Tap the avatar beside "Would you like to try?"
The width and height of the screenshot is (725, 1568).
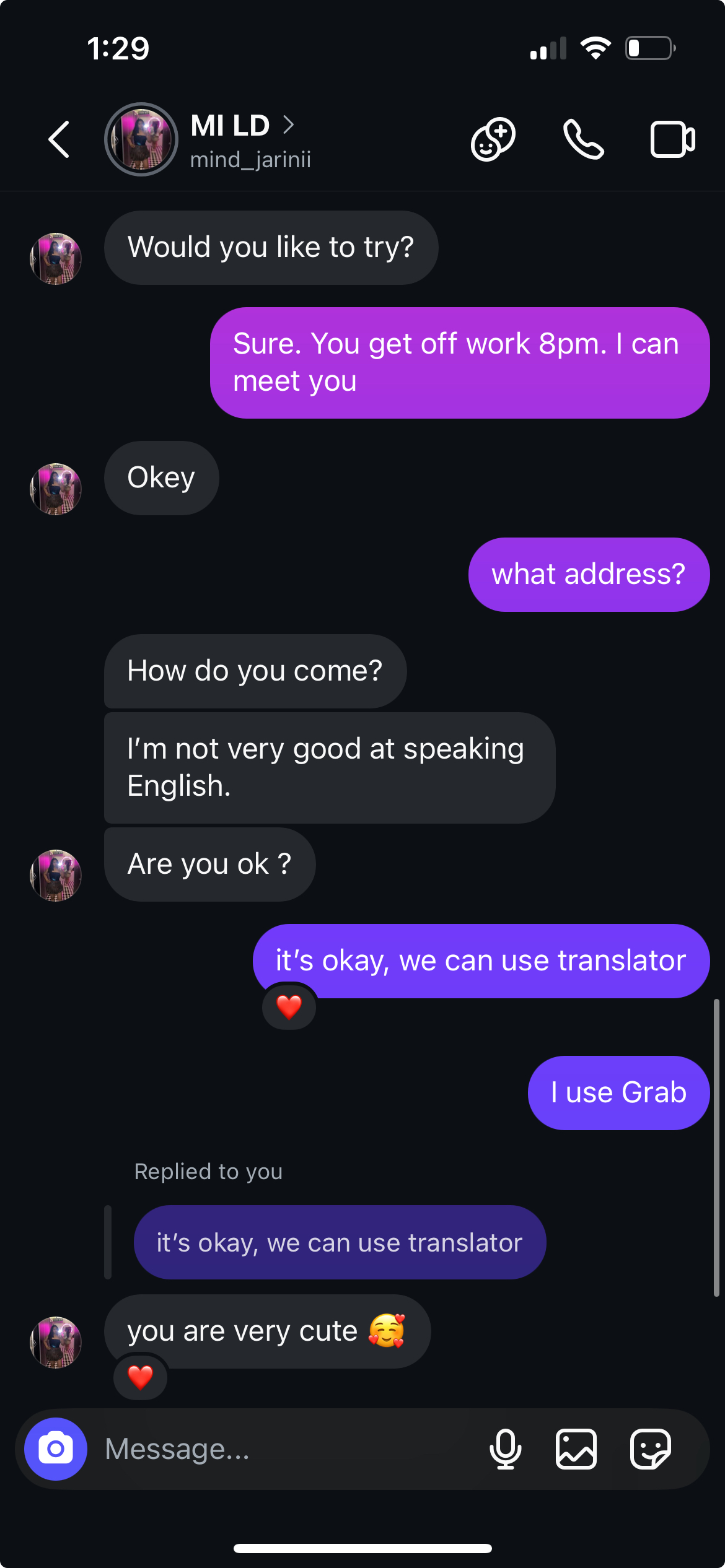click(56, 259)
